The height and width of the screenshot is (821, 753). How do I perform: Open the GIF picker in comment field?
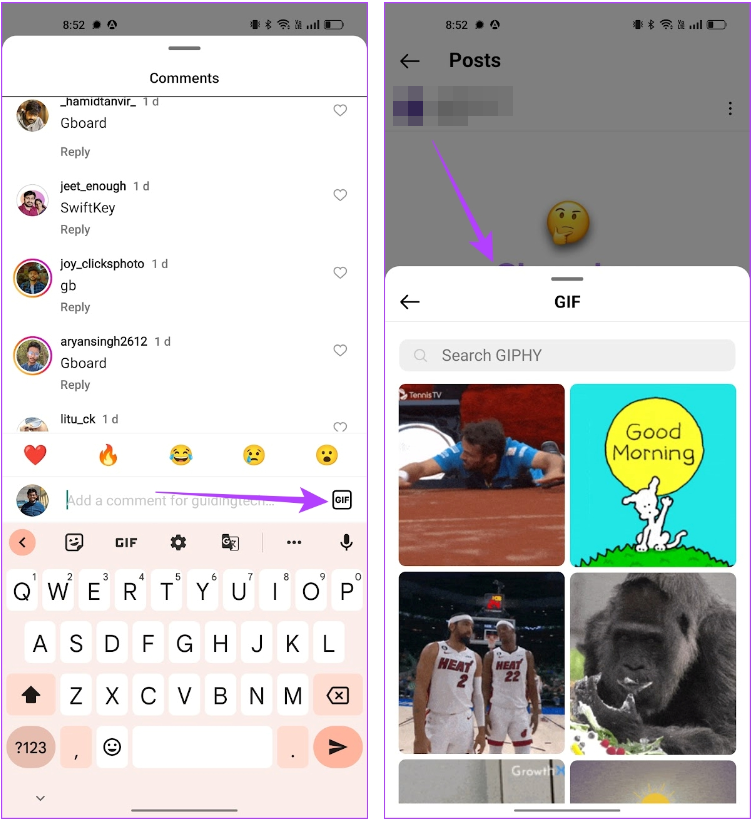click(x=341, y=500)
